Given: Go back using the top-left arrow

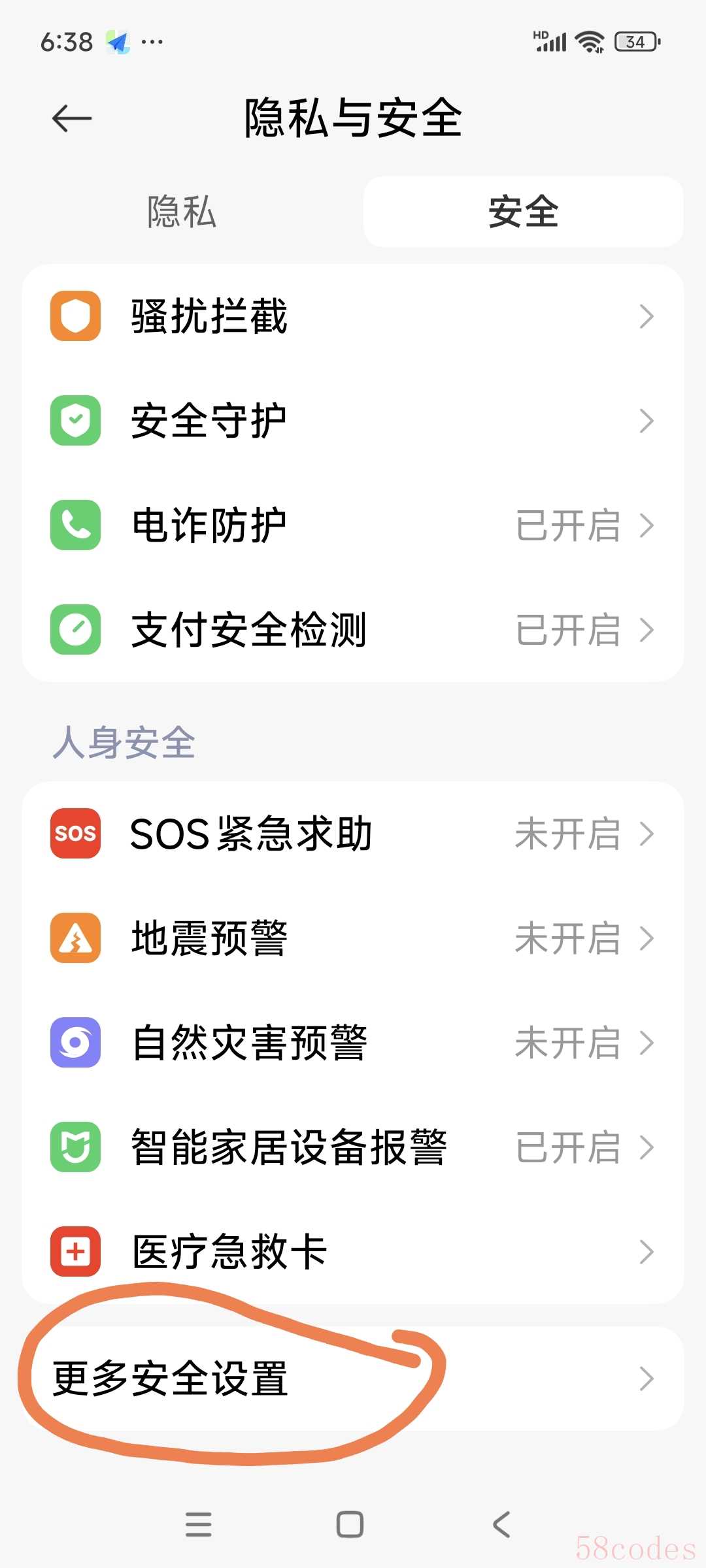Looking at the screenshot, I should [72, 119].
